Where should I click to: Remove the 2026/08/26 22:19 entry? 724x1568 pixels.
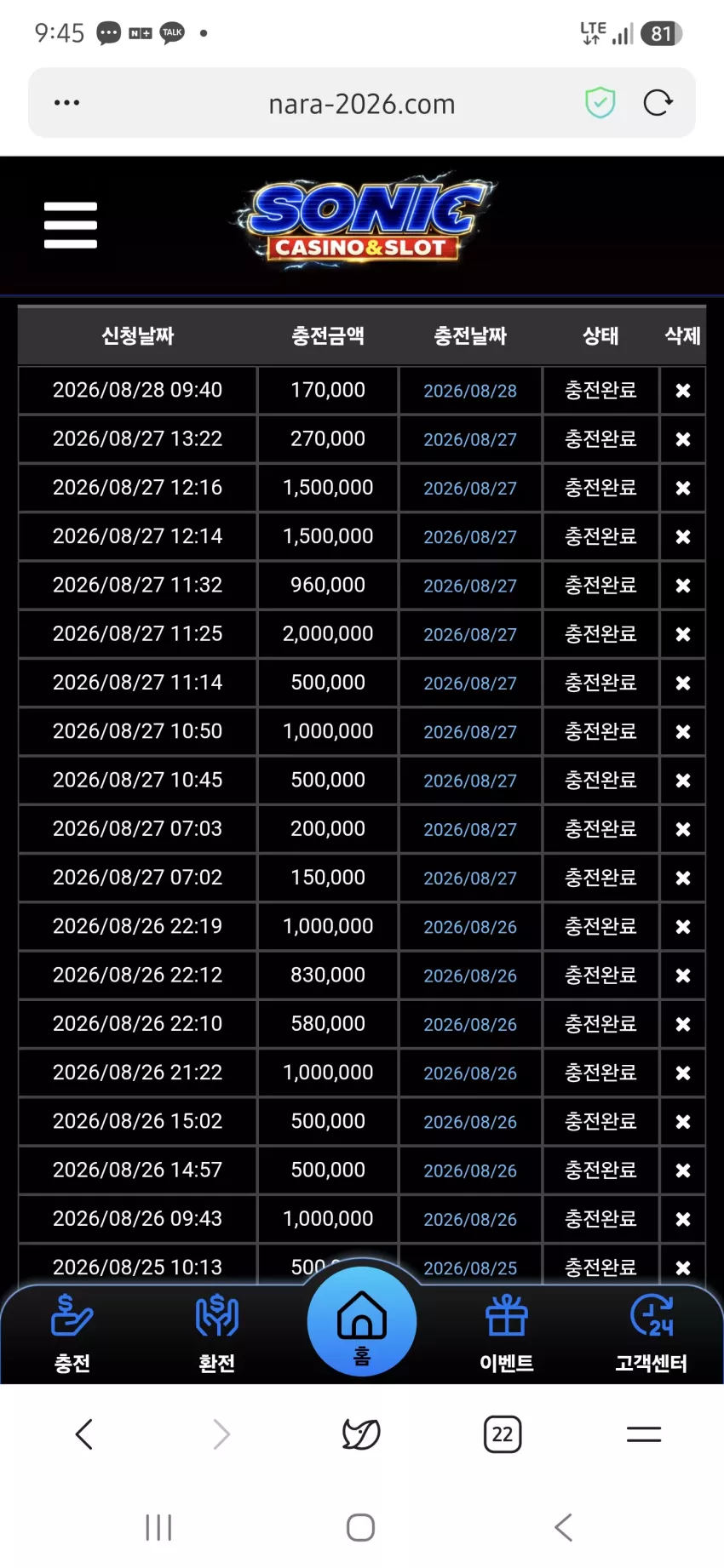click(x=683, y=927)
